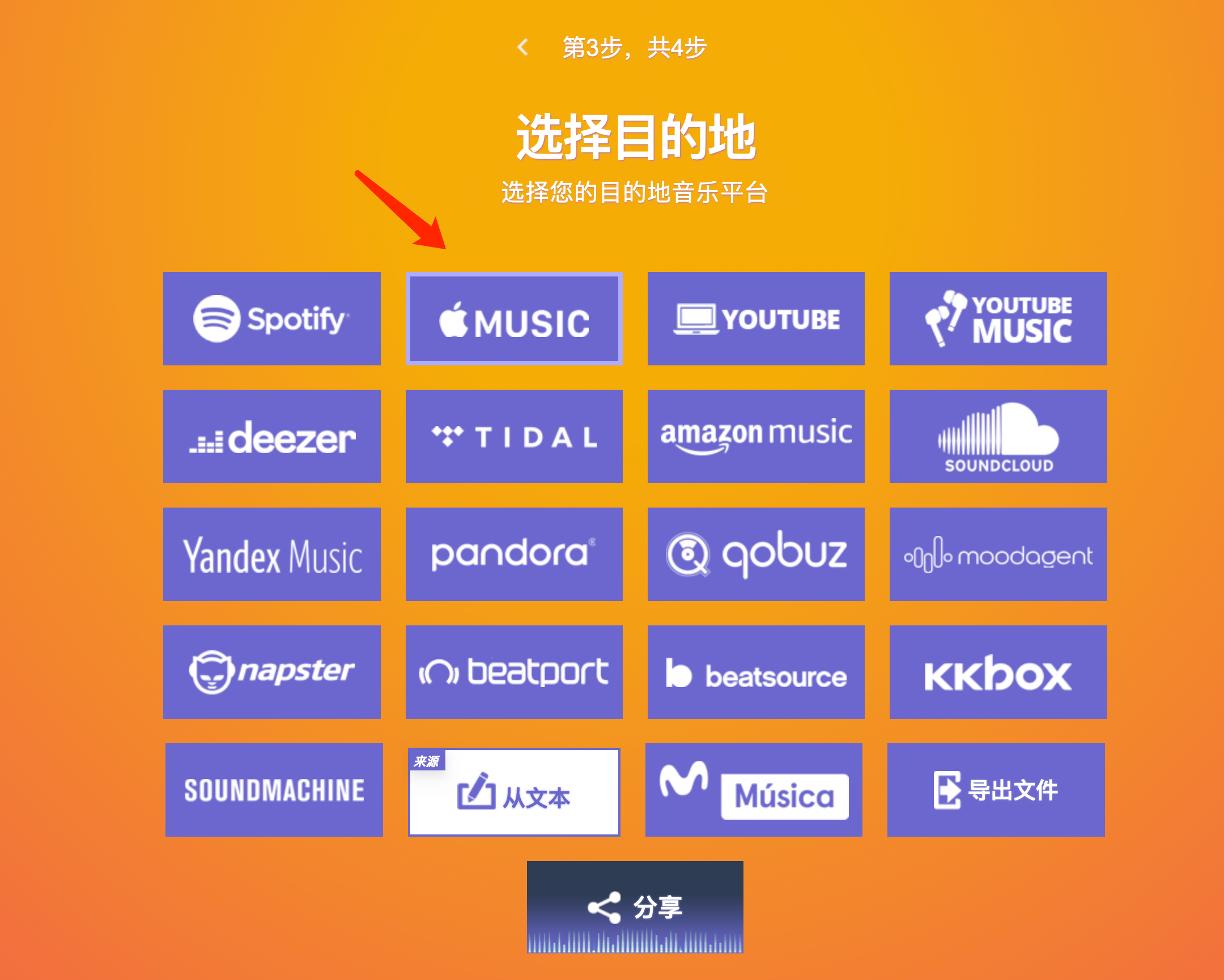Select the Beatport tile
1224x980 pixels.
(514, 672)
